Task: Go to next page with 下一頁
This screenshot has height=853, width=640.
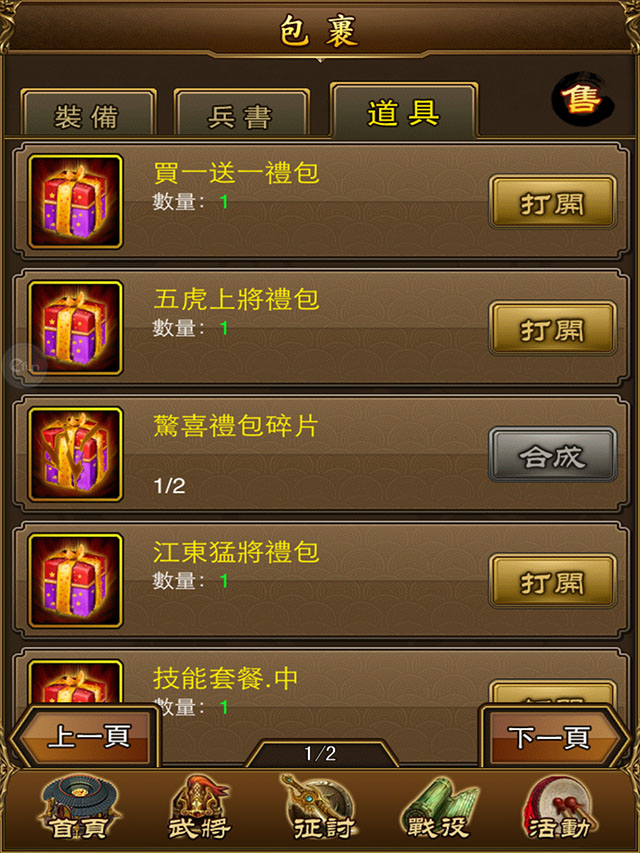Action: pyautogui.click(x=550, y=738)
